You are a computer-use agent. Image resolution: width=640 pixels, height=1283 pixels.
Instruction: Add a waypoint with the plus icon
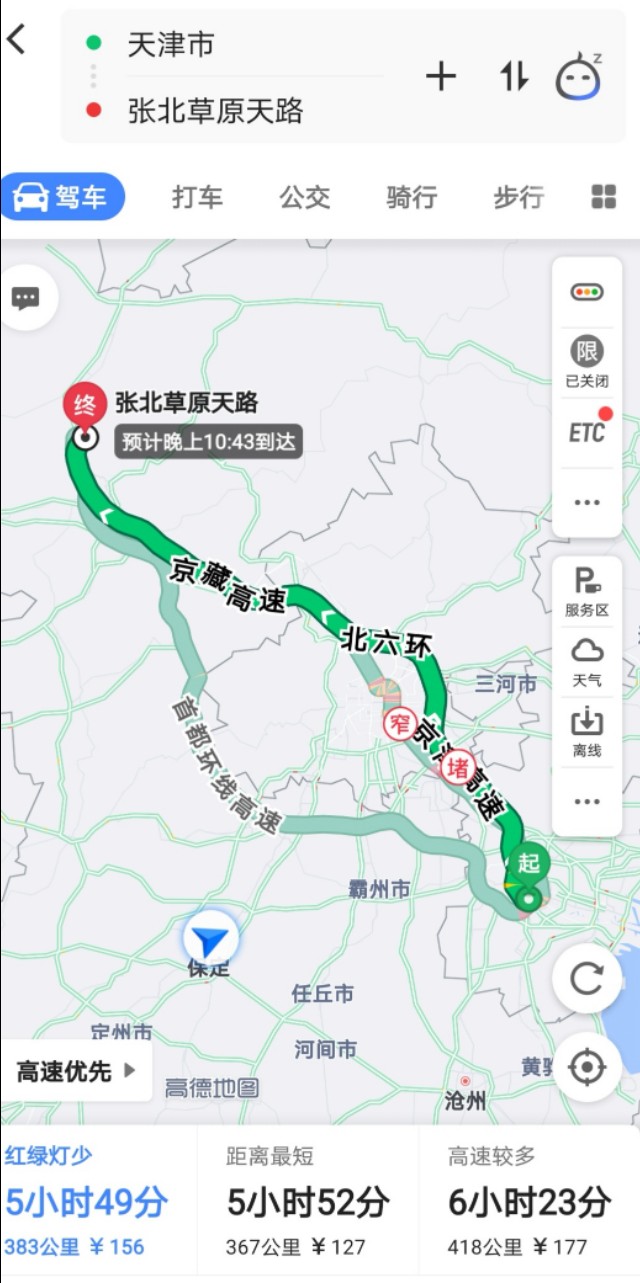pos(441,77)
